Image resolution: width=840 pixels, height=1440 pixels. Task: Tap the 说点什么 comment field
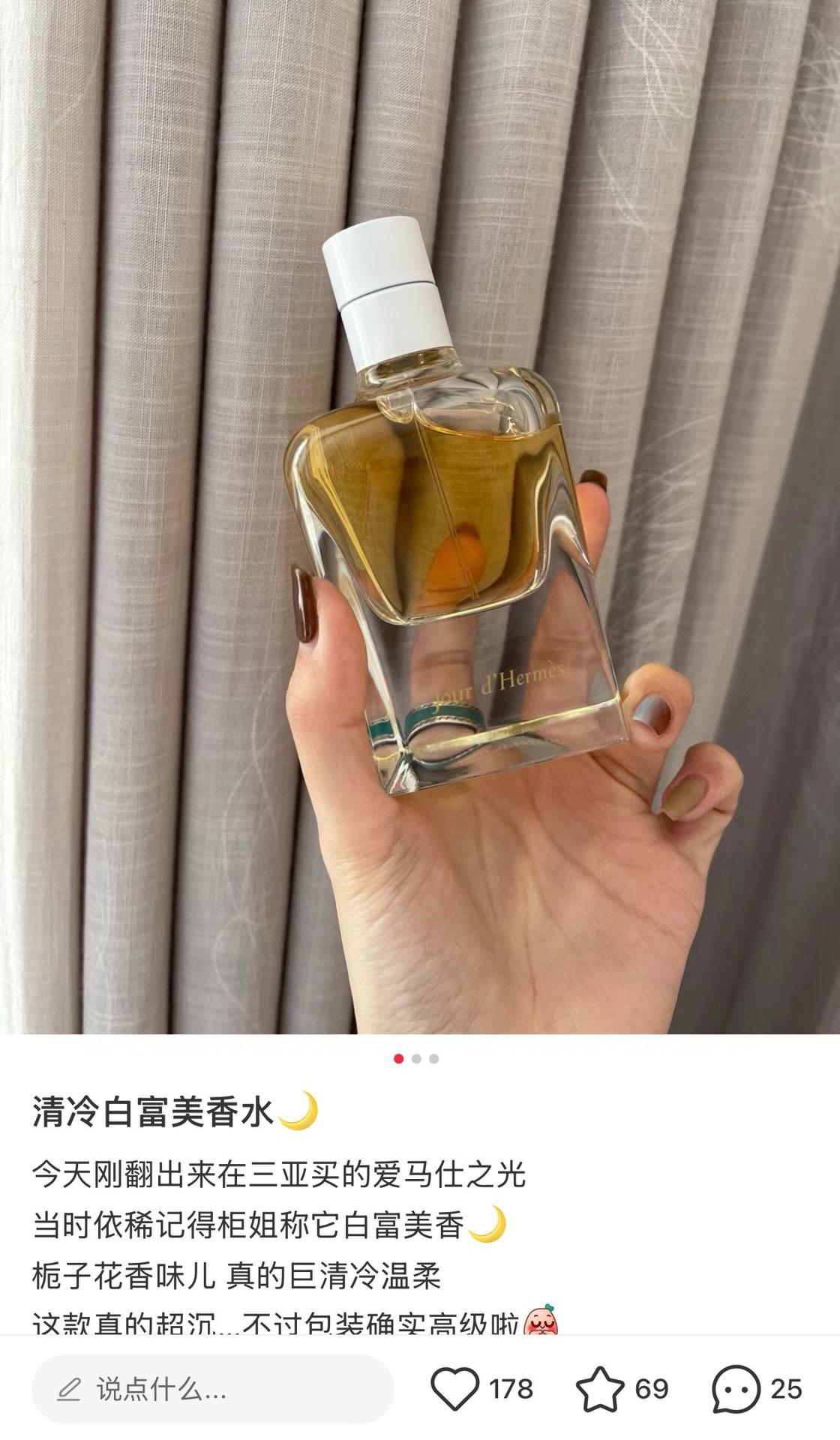tap(212, 1389)
